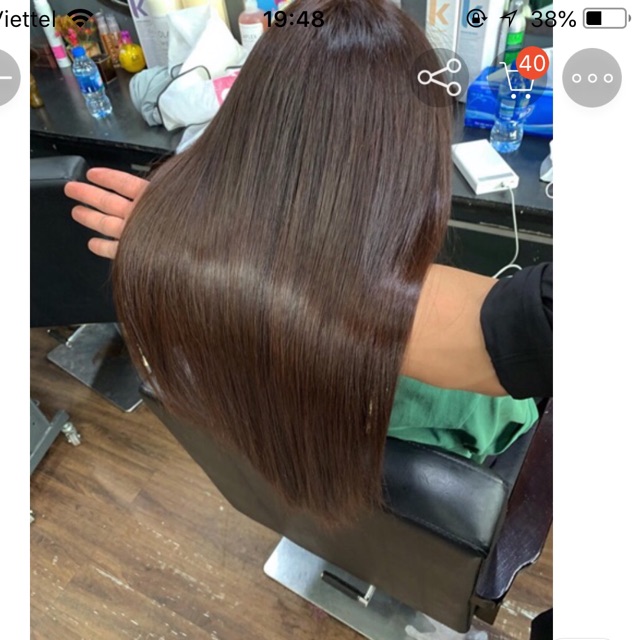Share this product
This screenshot has height=640, width=640.
(440, 77)
